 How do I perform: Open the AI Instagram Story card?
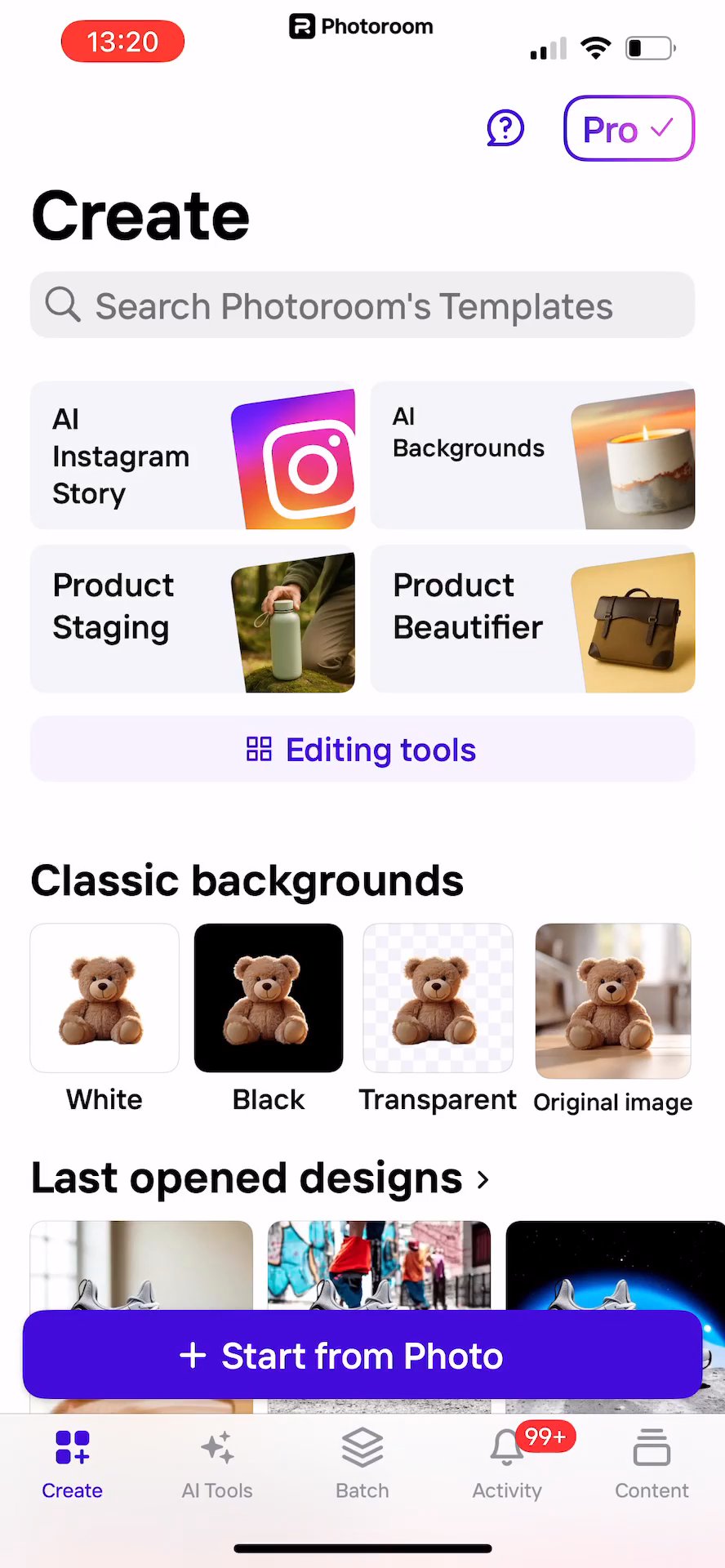[193, 456]
